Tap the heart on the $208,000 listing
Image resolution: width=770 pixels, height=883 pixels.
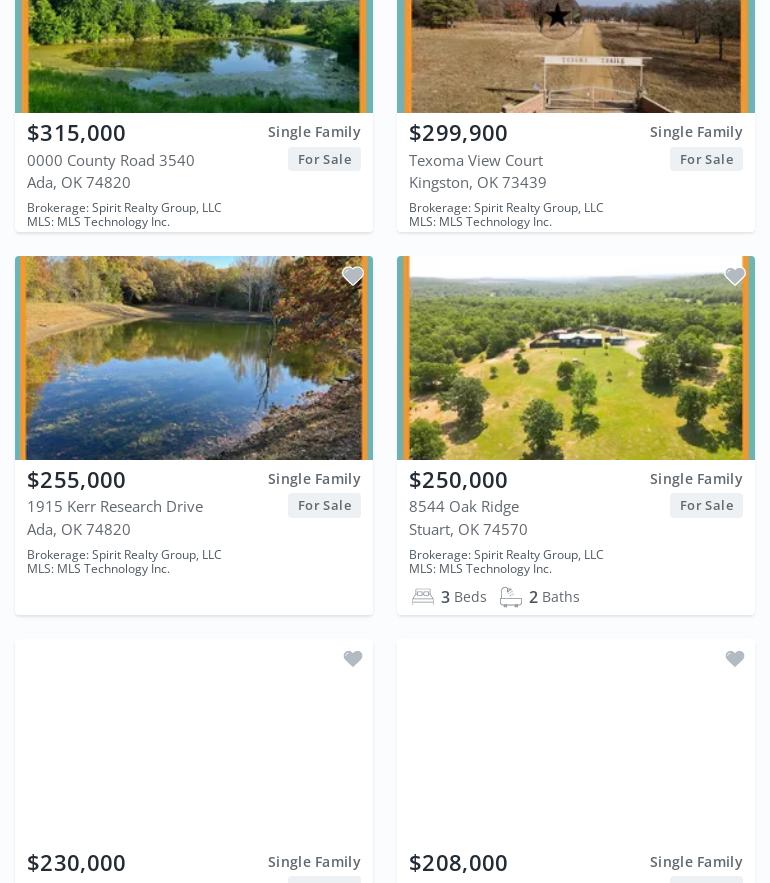click(735, 658)
